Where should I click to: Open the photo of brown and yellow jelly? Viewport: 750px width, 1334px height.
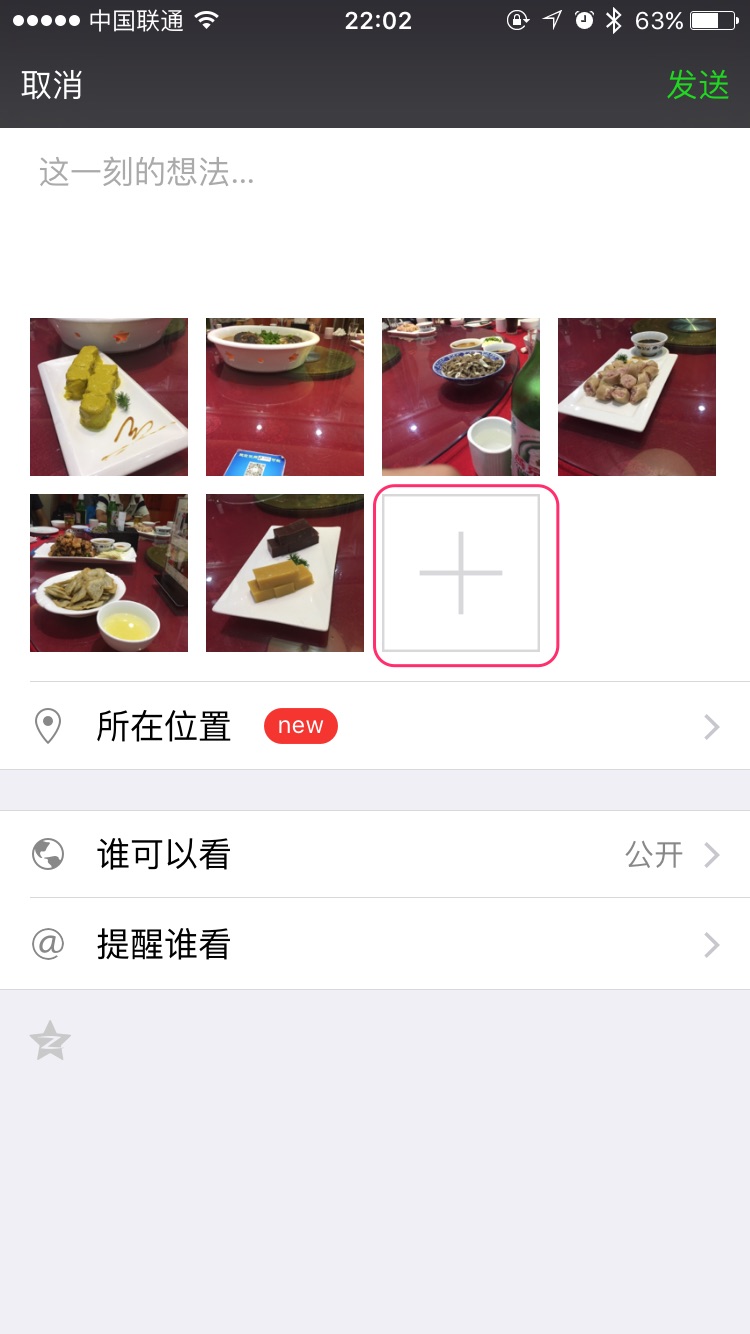(285, 573)
